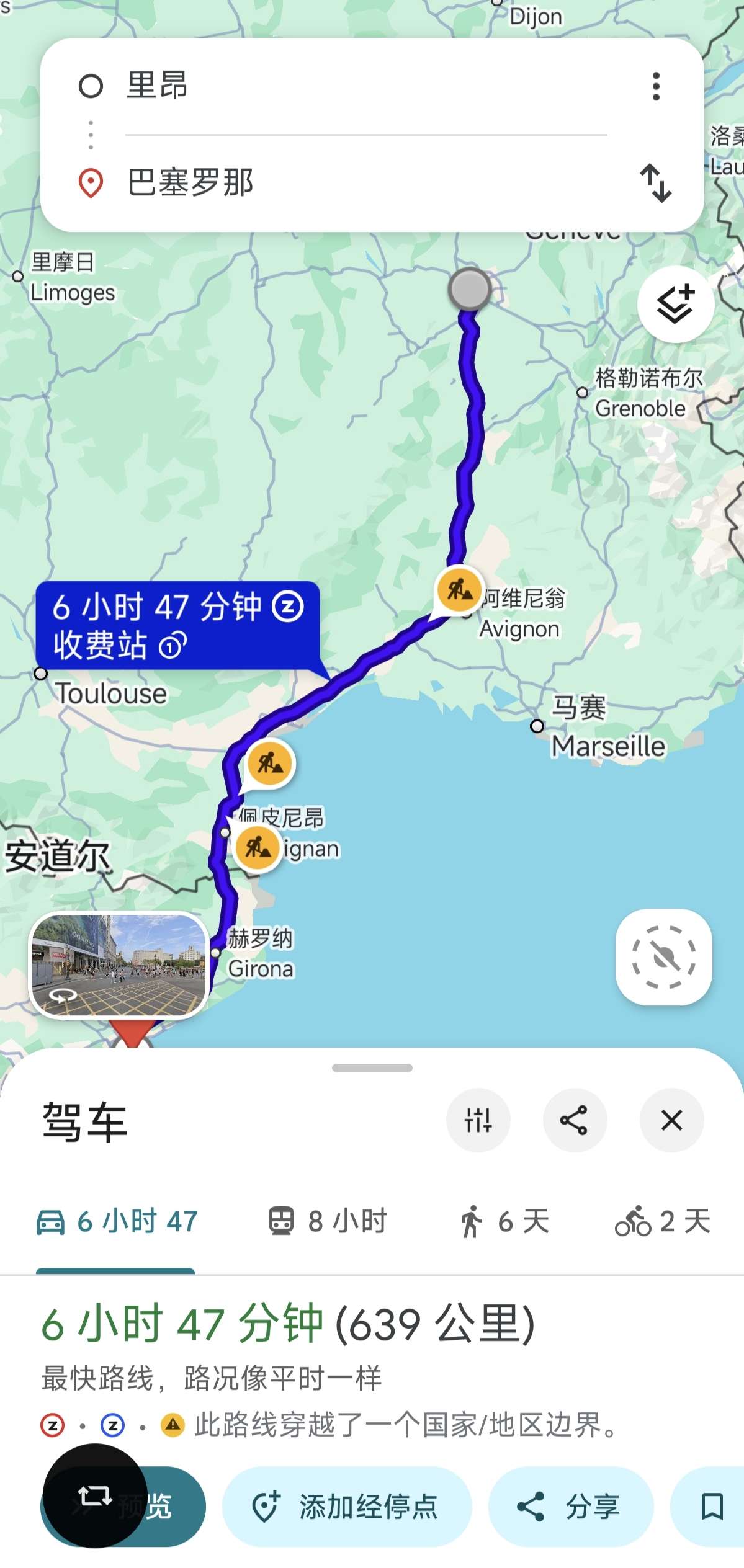This screenshot has height=1568, width=744.
Task: Open route options filter icon
Action: 478,1120
